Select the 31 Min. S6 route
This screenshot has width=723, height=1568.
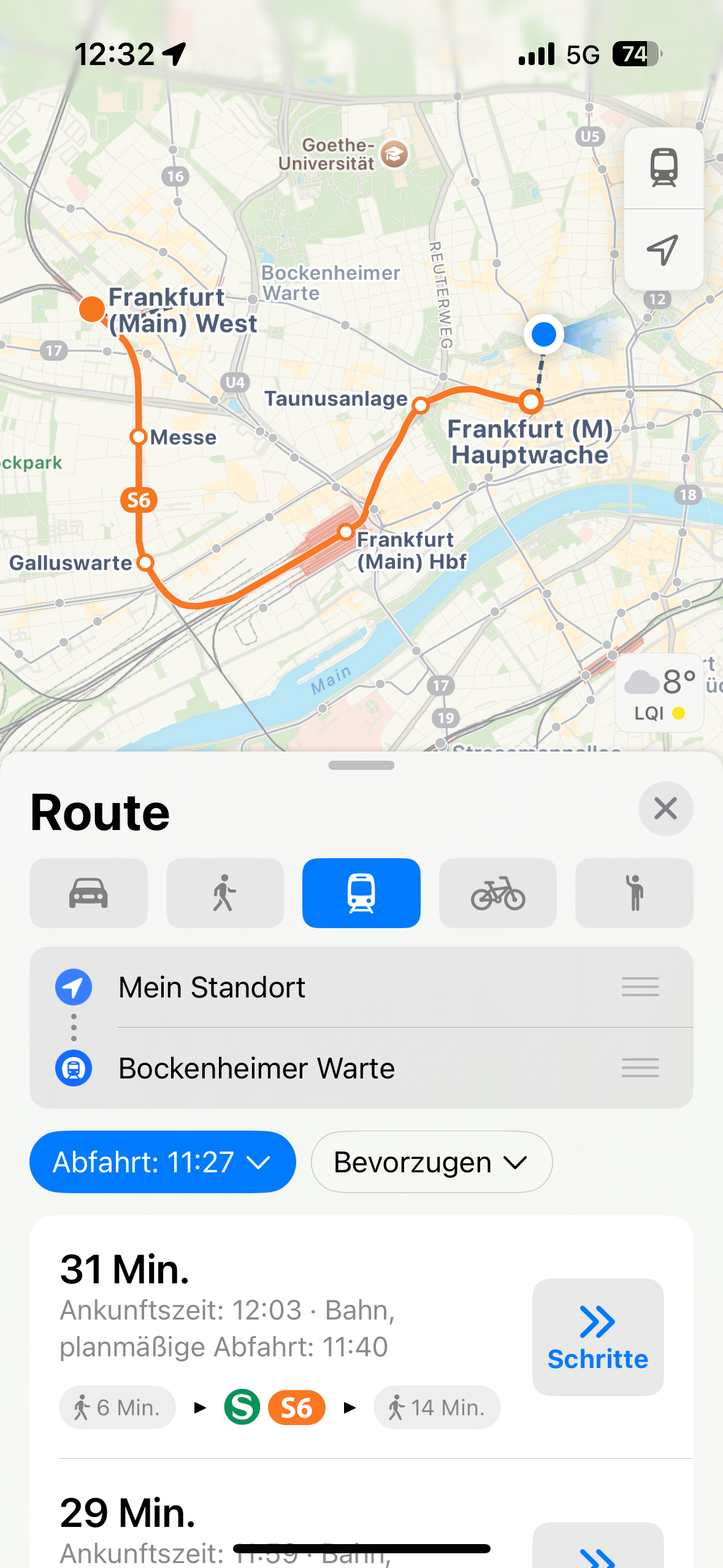[x=276, y=1307]
